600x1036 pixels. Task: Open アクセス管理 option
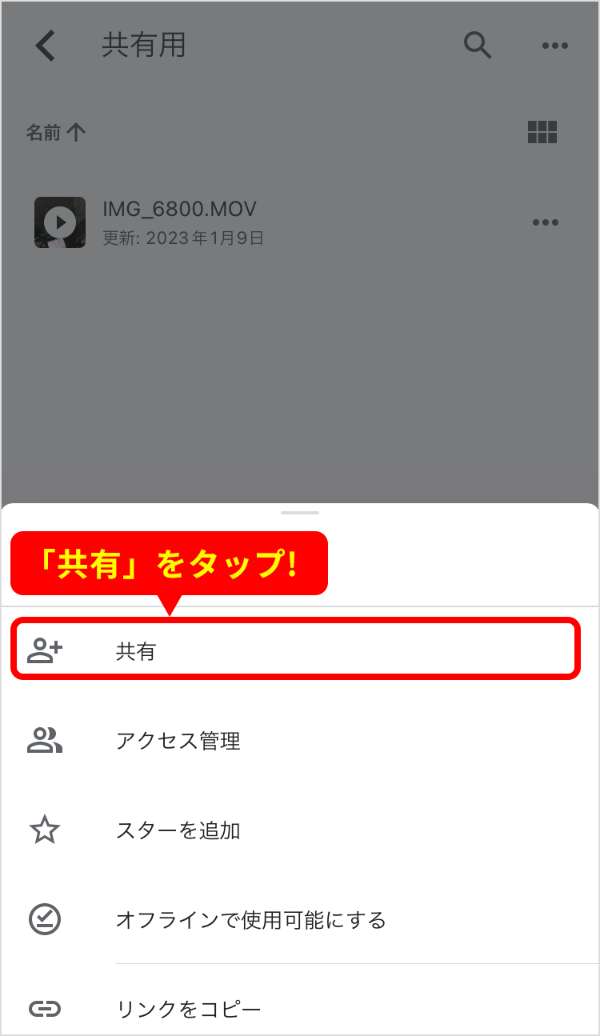pos(178,741)
